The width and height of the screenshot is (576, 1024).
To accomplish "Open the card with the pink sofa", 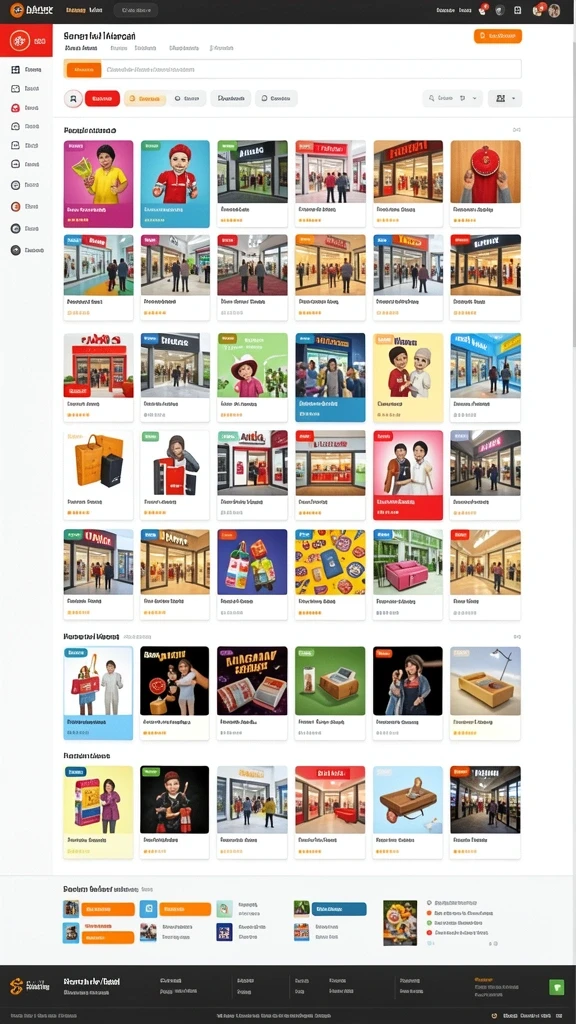I will point(408,574).
